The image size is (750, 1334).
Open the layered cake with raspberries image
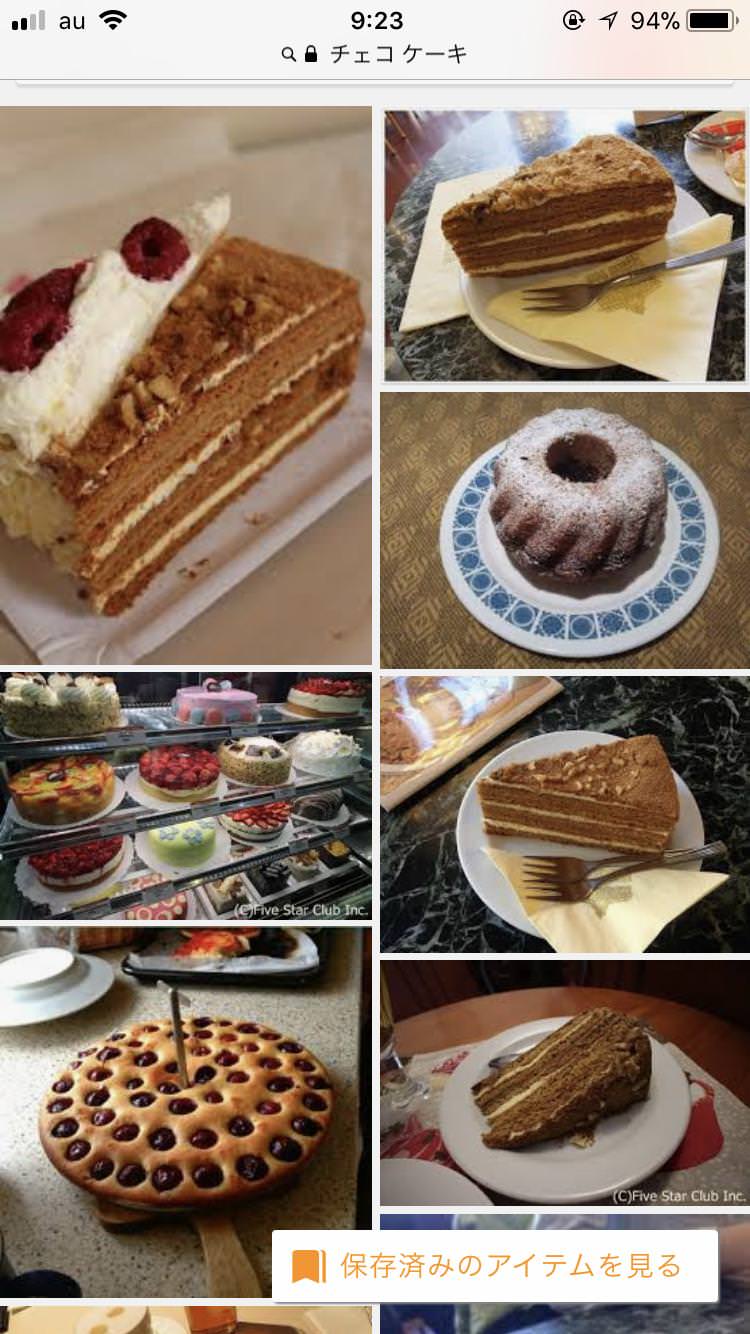(185, 385)
